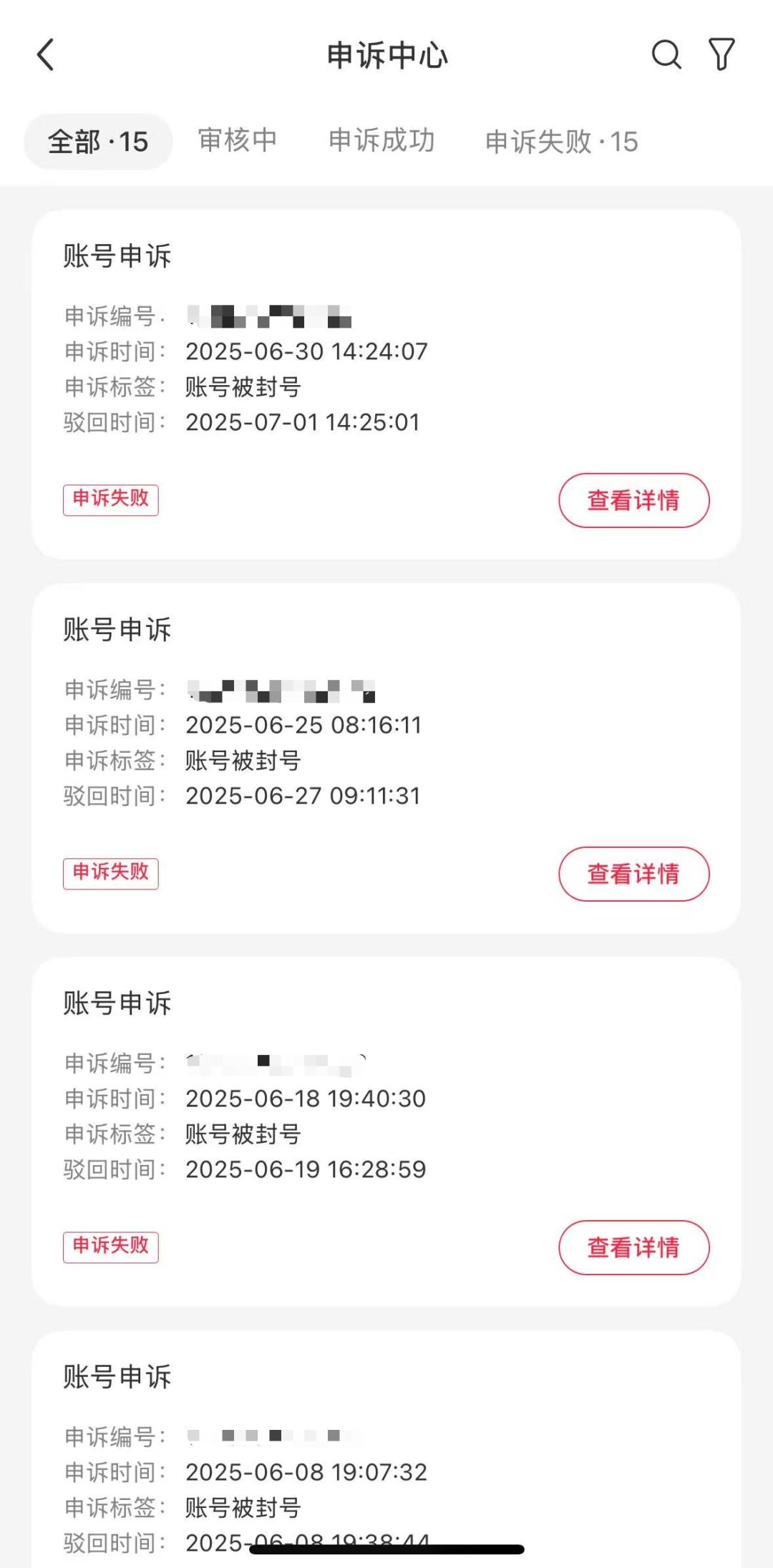Tap the back arrow to exit 申诉中心

[x=46, y=54]
